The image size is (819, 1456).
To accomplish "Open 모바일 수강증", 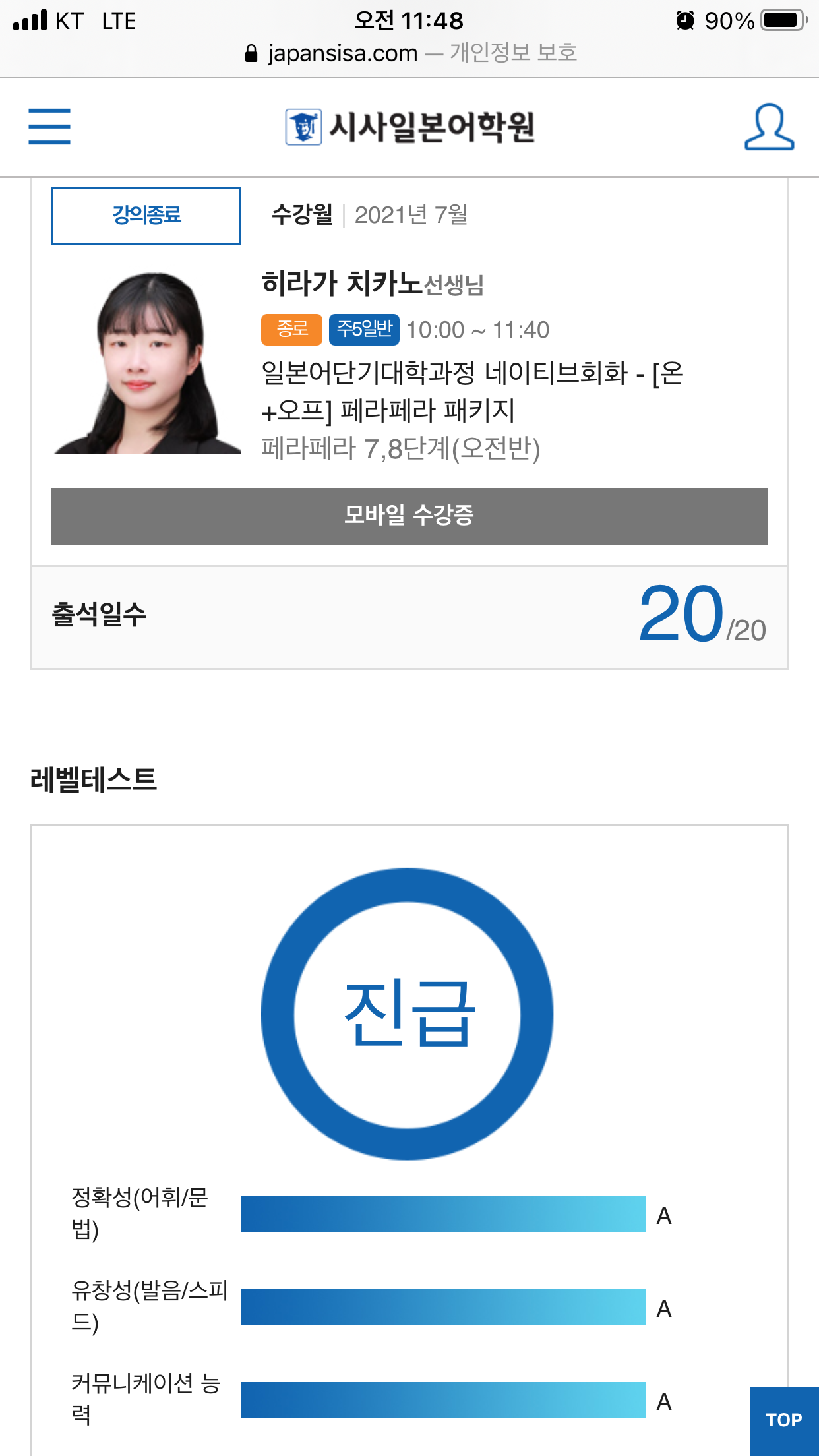I will (x=409, y=516).
